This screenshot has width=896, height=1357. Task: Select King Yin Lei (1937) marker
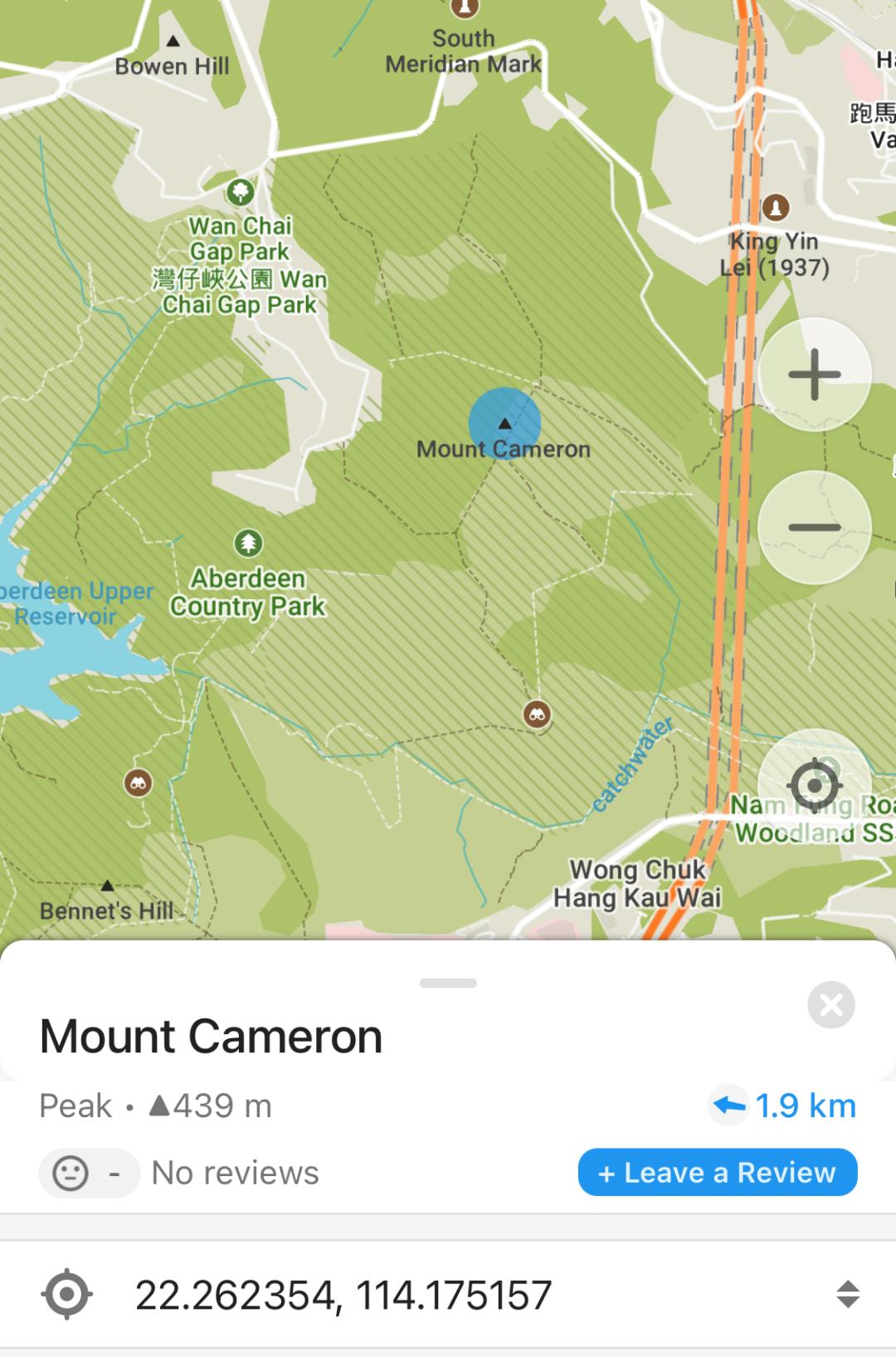click(776, 207)
